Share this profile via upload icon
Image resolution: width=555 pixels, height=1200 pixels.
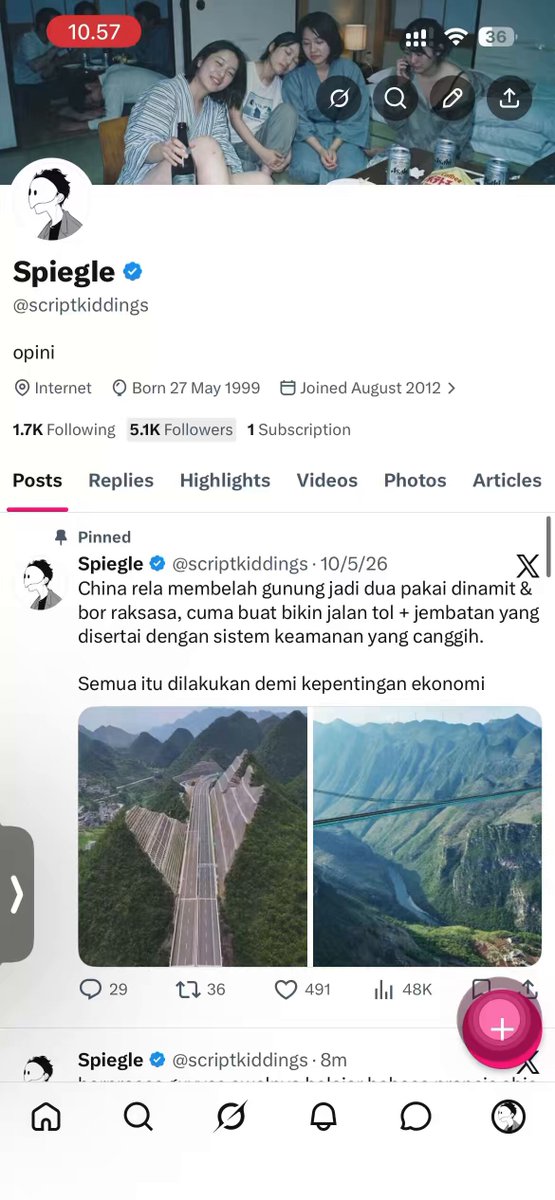pos(509,98)
